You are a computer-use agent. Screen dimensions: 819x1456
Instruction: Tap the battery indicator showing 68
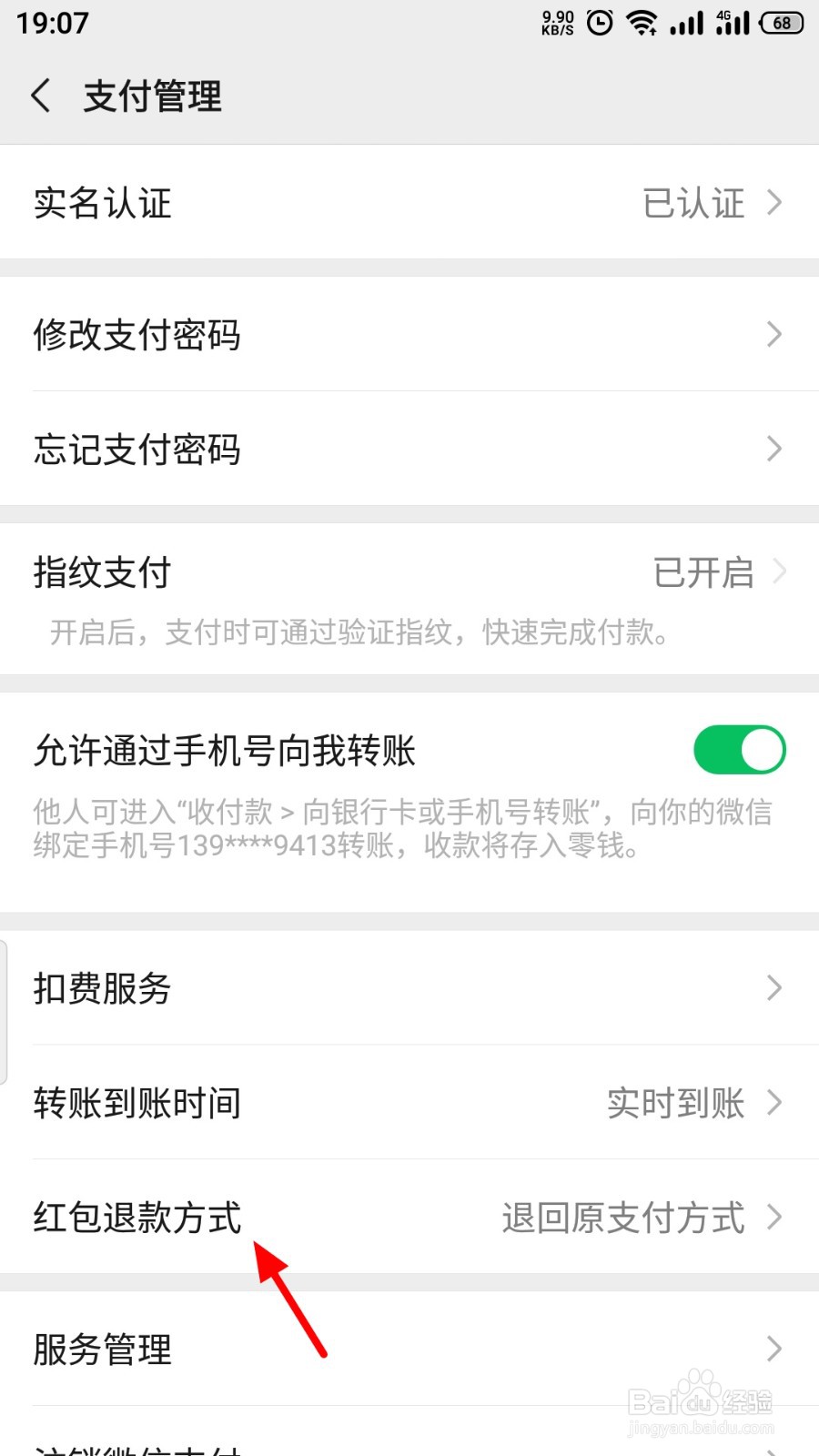coord(780,23)
